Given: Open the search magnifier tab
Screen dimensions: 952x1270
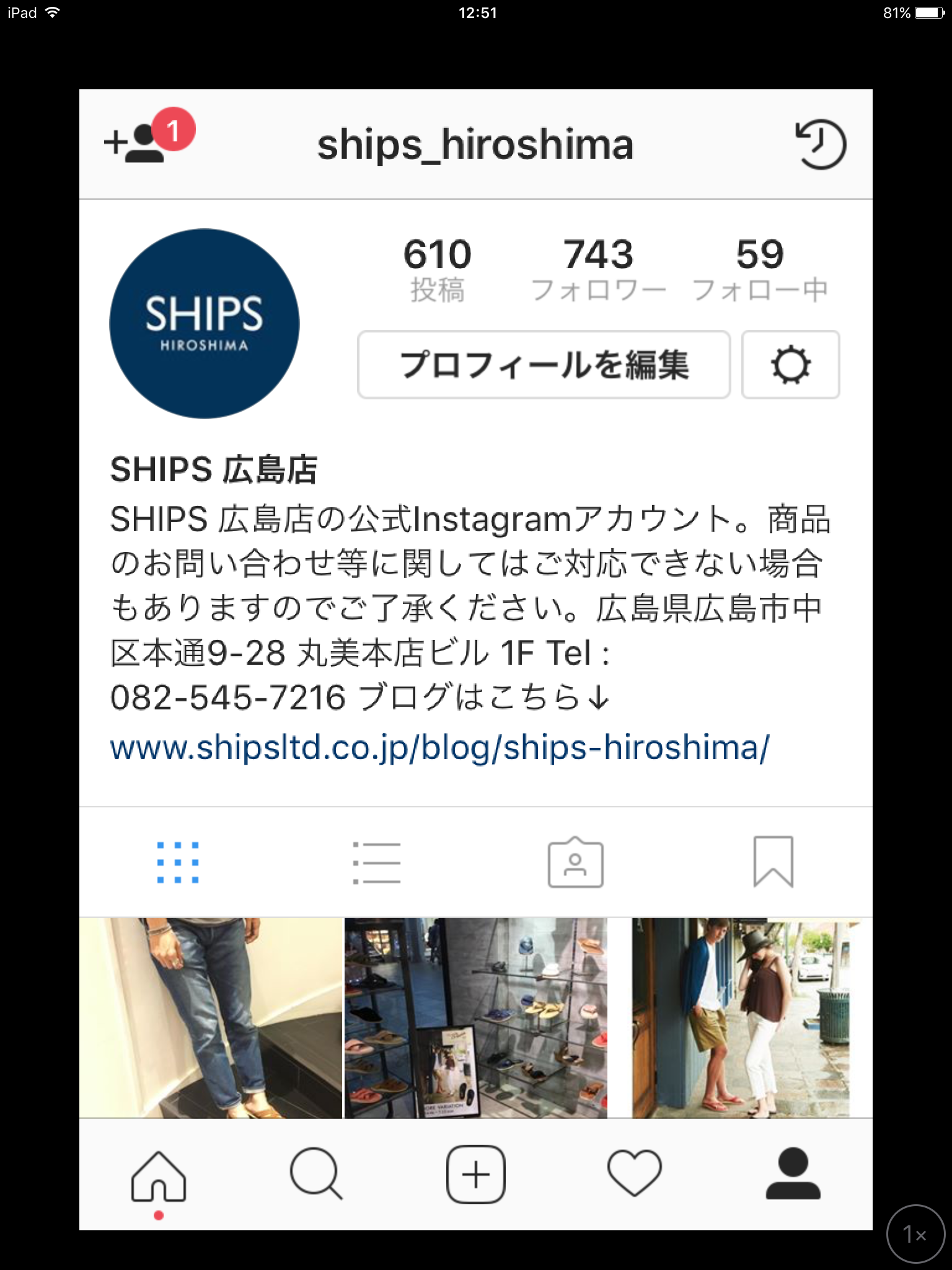Looking at the screenshot, I should [317, 1175].
